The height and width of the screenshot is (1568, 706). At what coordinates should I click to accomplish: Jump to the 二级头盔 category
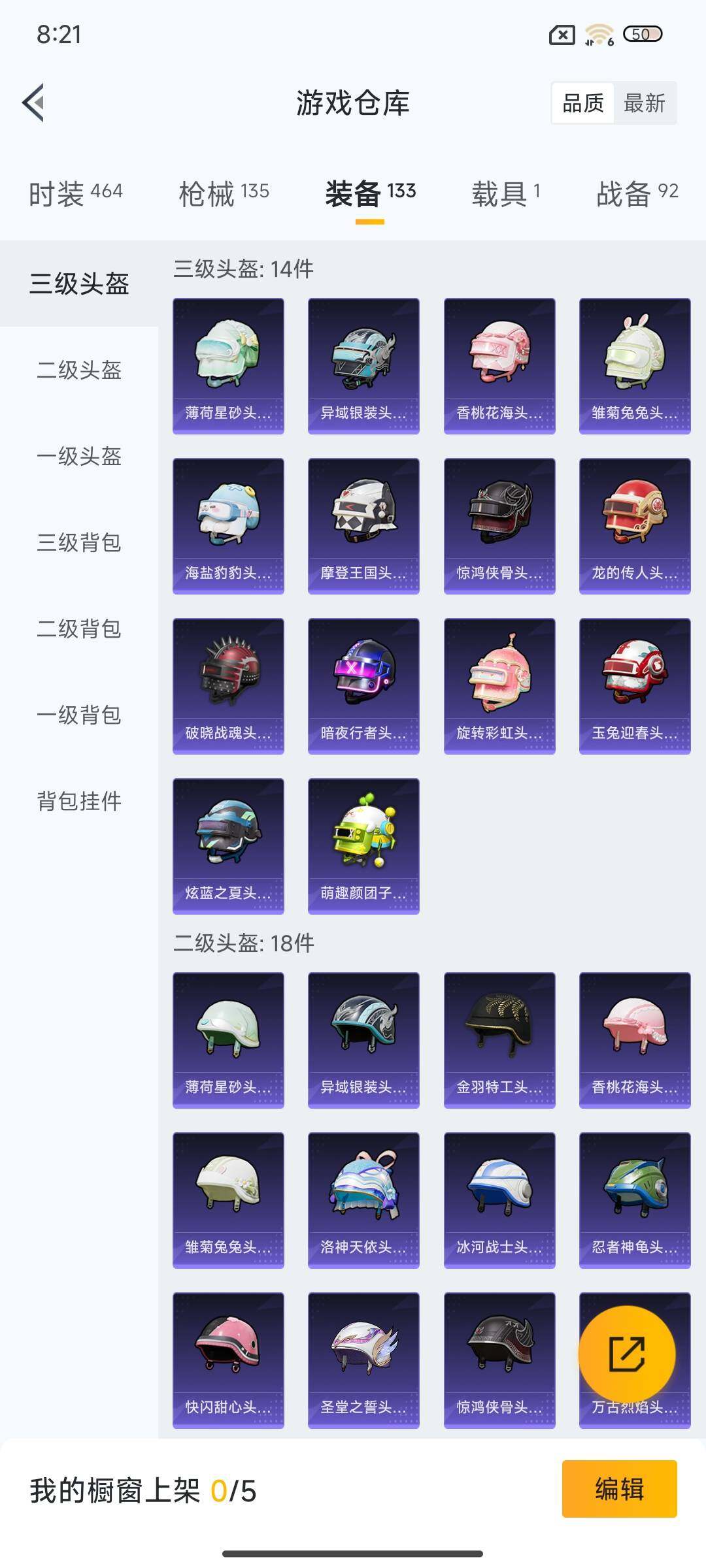click(x=79, y=370)
